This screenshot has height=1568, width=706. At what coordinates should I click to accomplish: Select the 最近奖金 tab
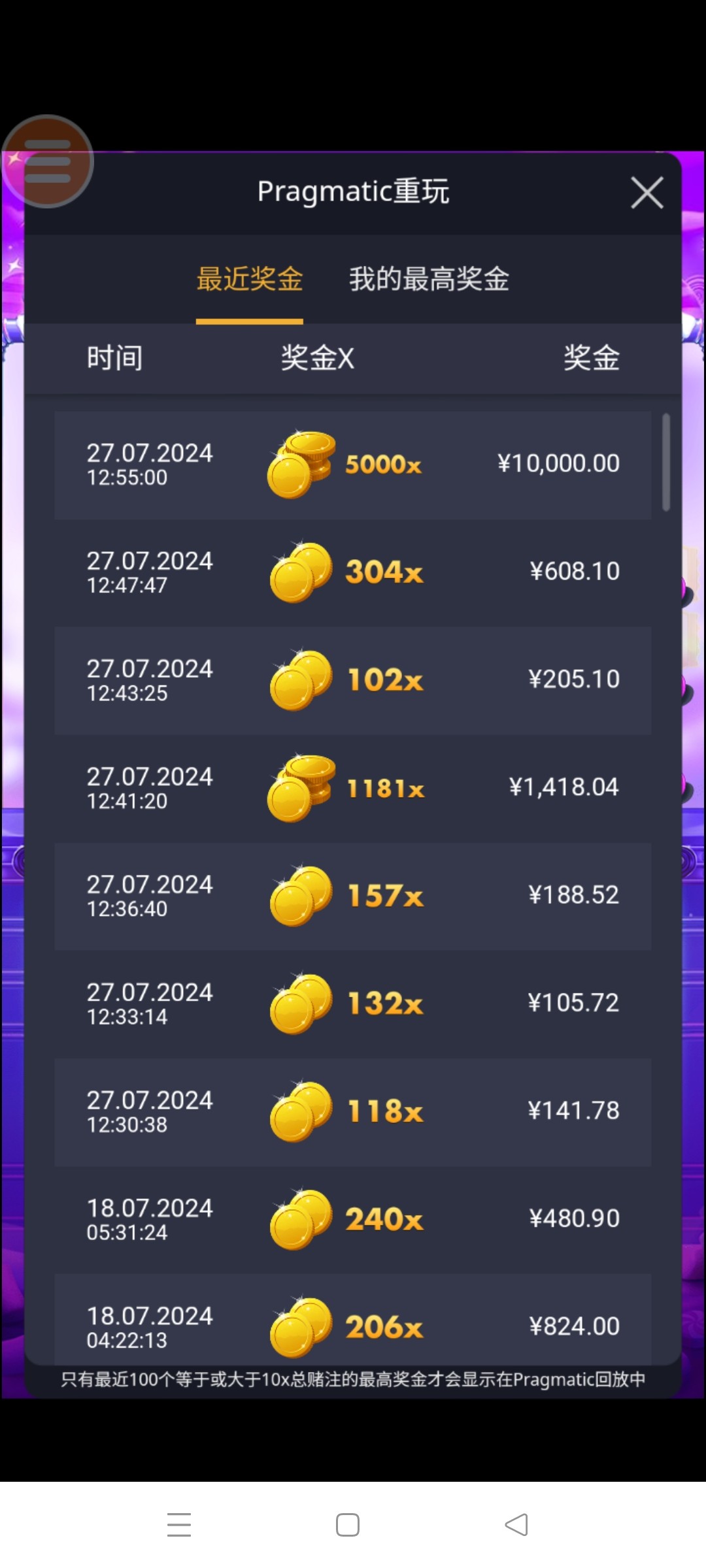(x=249, y=279)
